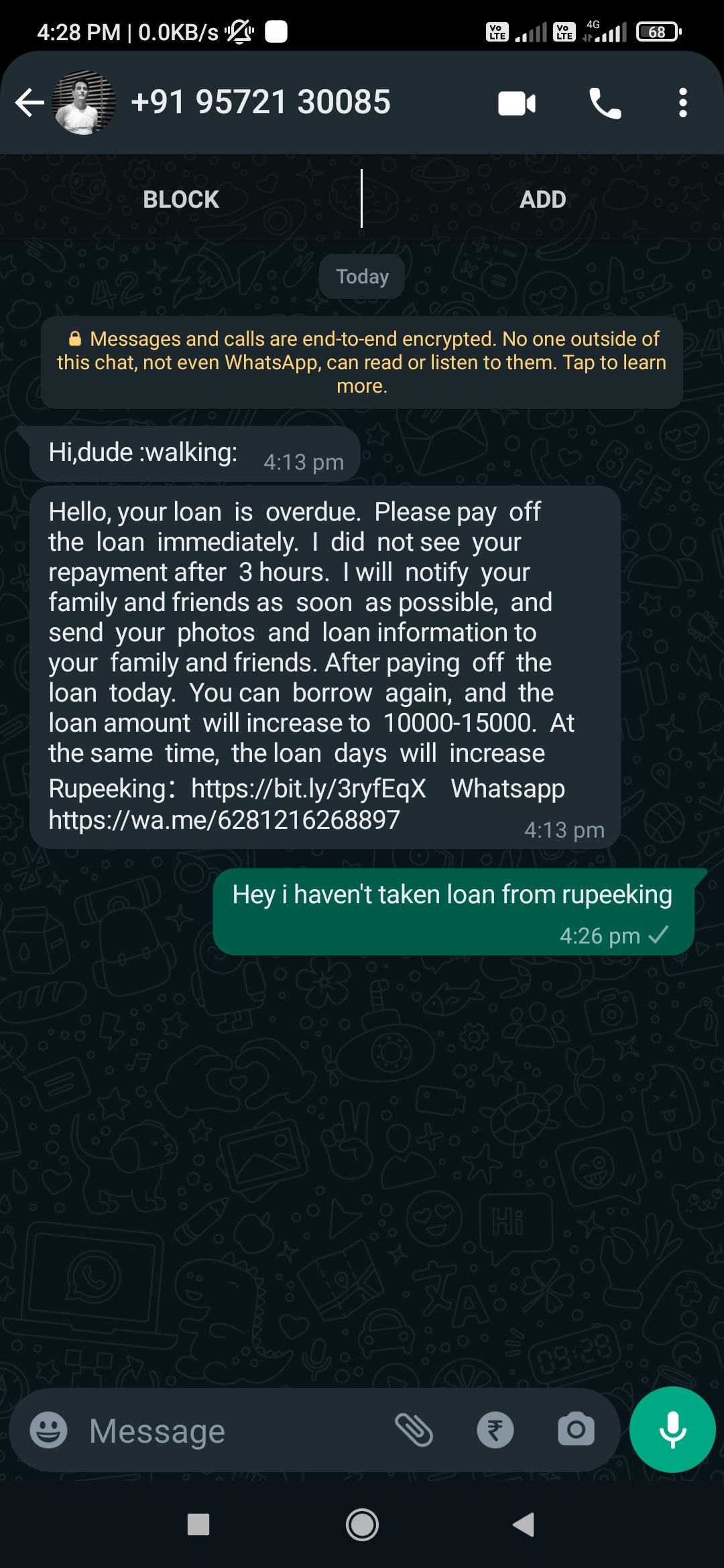Viewport: 724px width, 1568px height.
Task: Focus the Message input field
Action: [x=228, y=1431]
